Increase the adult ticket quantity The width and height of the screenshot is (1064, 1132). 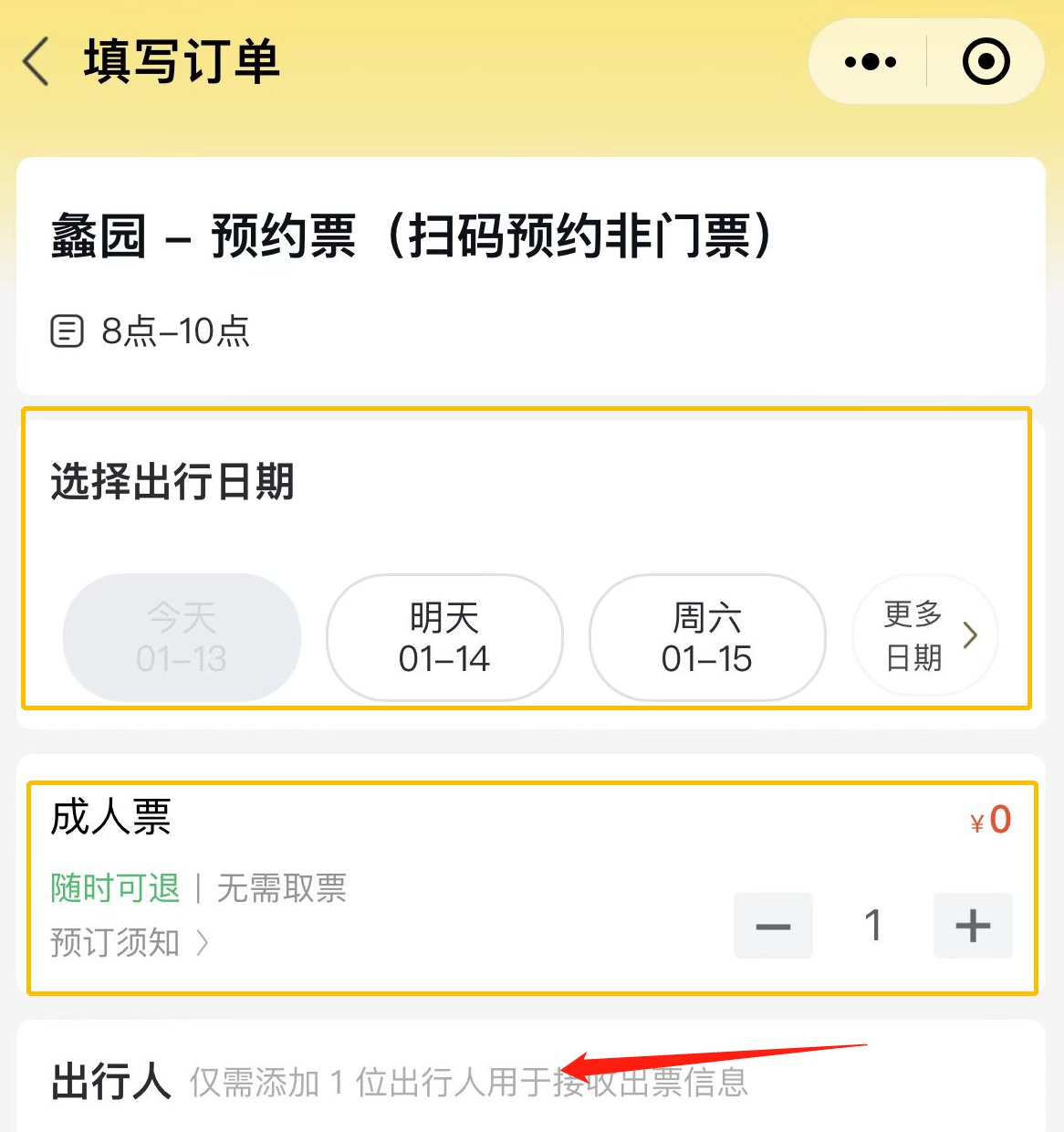(973, 926)
